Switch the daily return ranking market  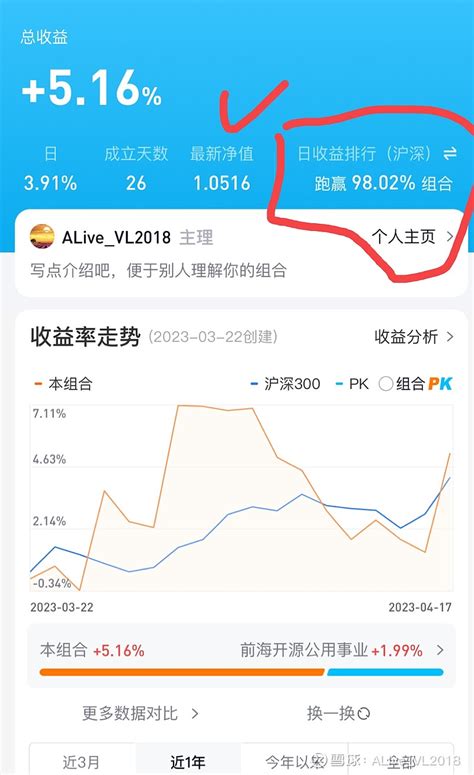(450, 154)
